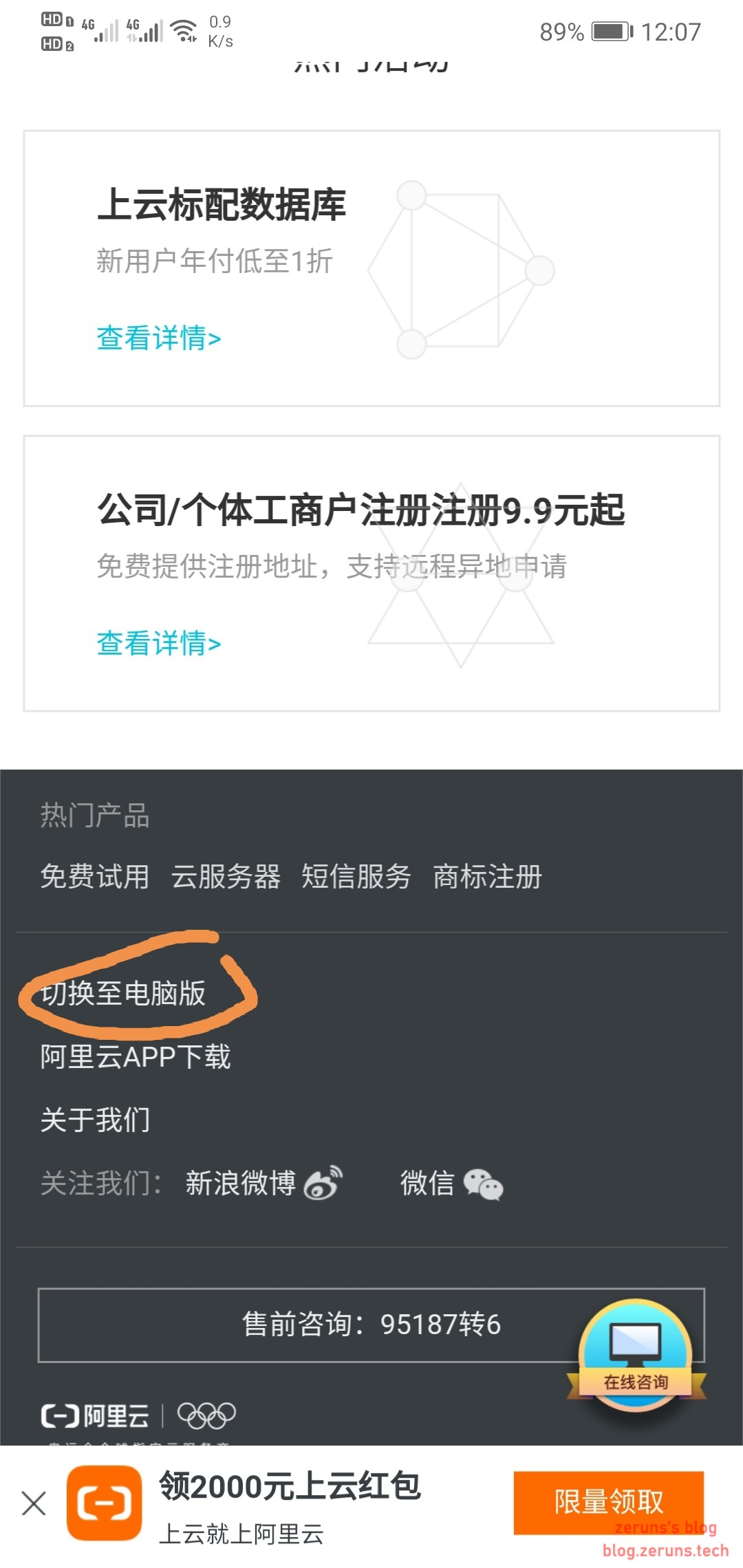
Task: Open 查看详情 under 公司/个体工商户注册
Action: [159, 644]
